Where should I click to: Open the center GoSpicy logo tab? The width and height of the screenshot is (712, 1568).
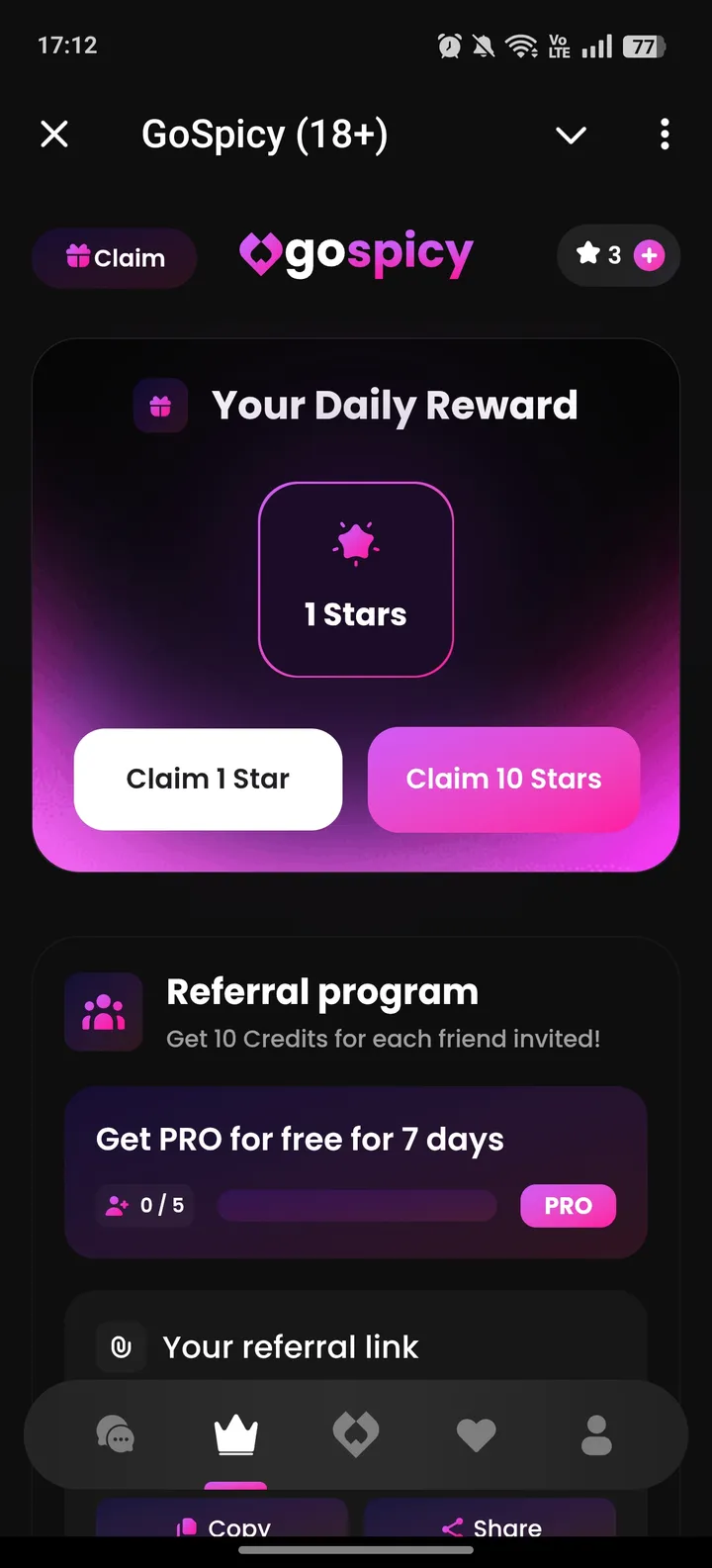356,1434
